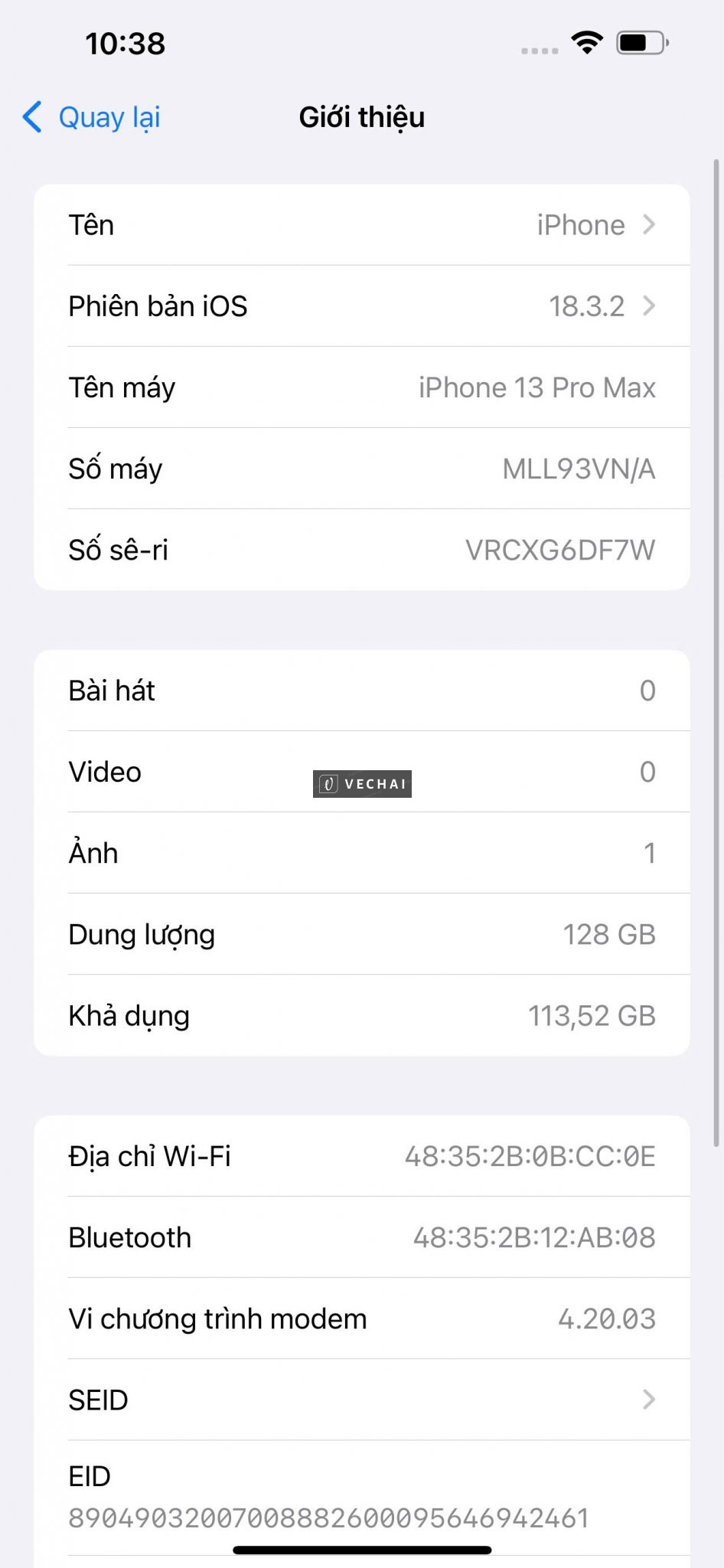Viewport: 724px width, 1568px height.
Task: Tap the model number MLL93VN/A
Action: 578,469
